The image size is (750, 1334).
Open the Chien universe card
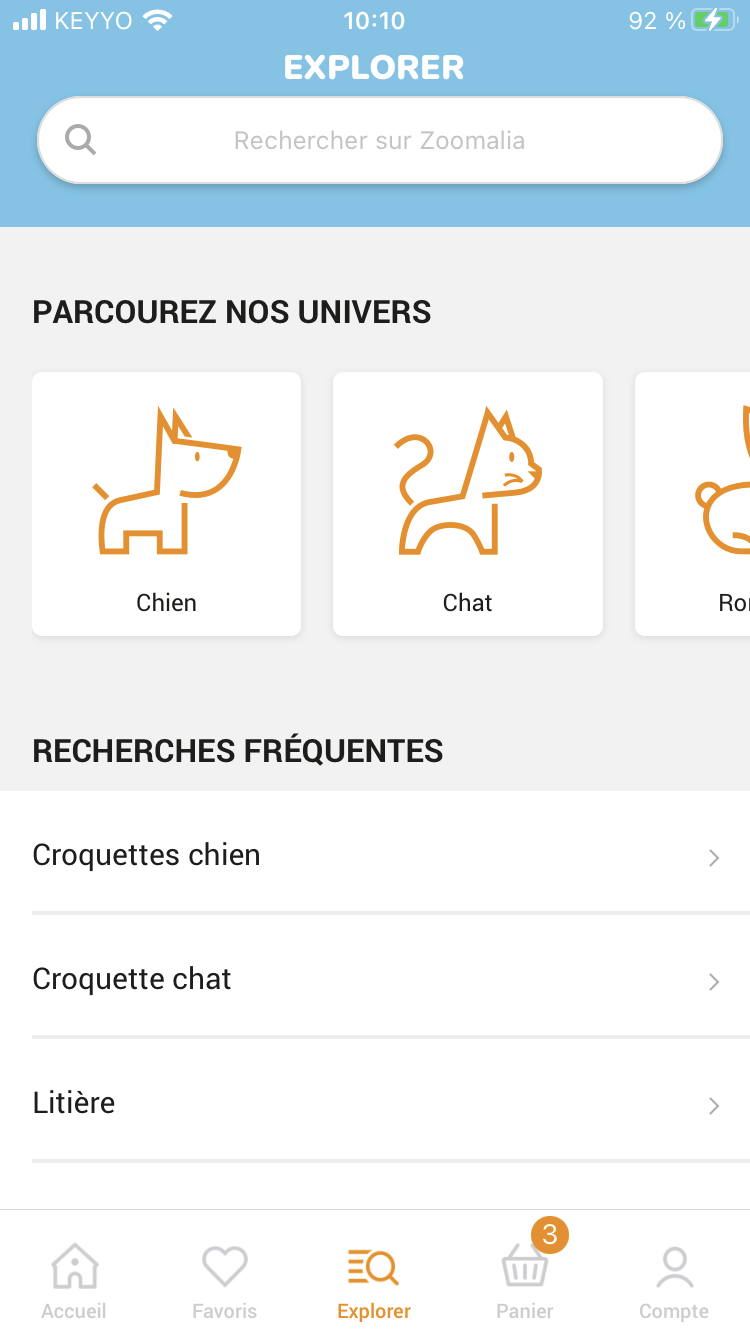pyautogui.click(x=167, y=504)
